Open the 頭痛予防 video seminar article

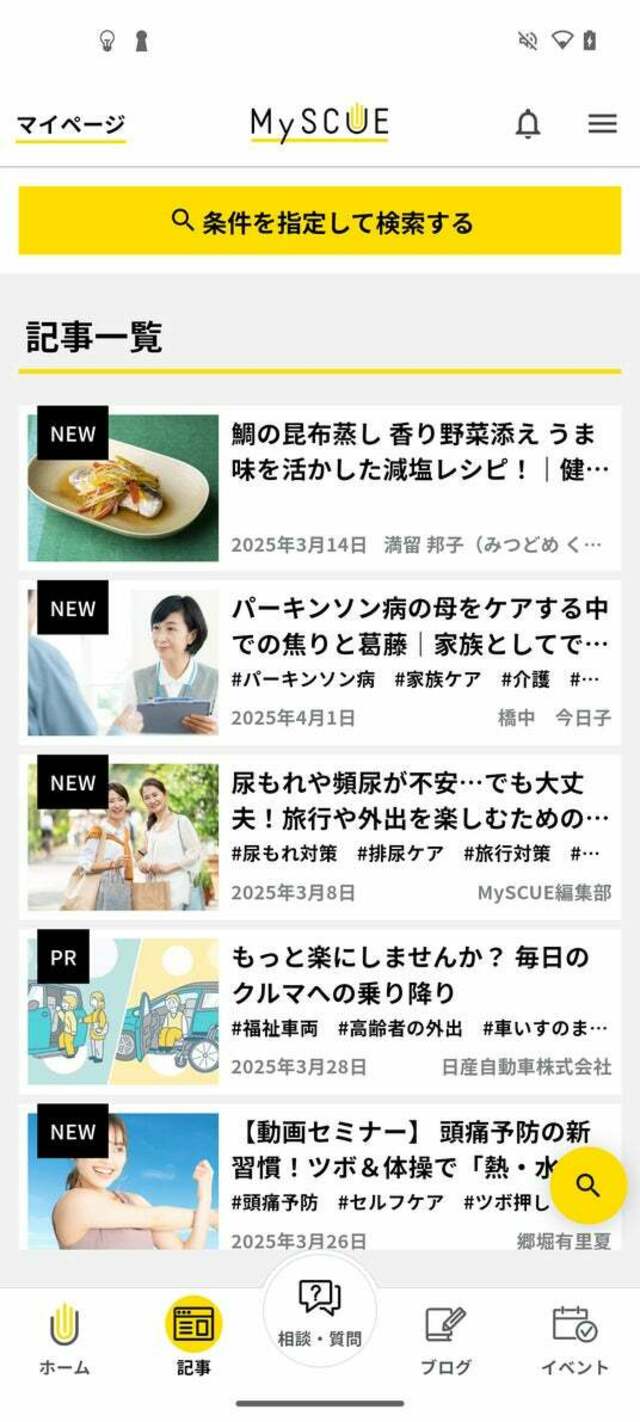(400, 1150)
